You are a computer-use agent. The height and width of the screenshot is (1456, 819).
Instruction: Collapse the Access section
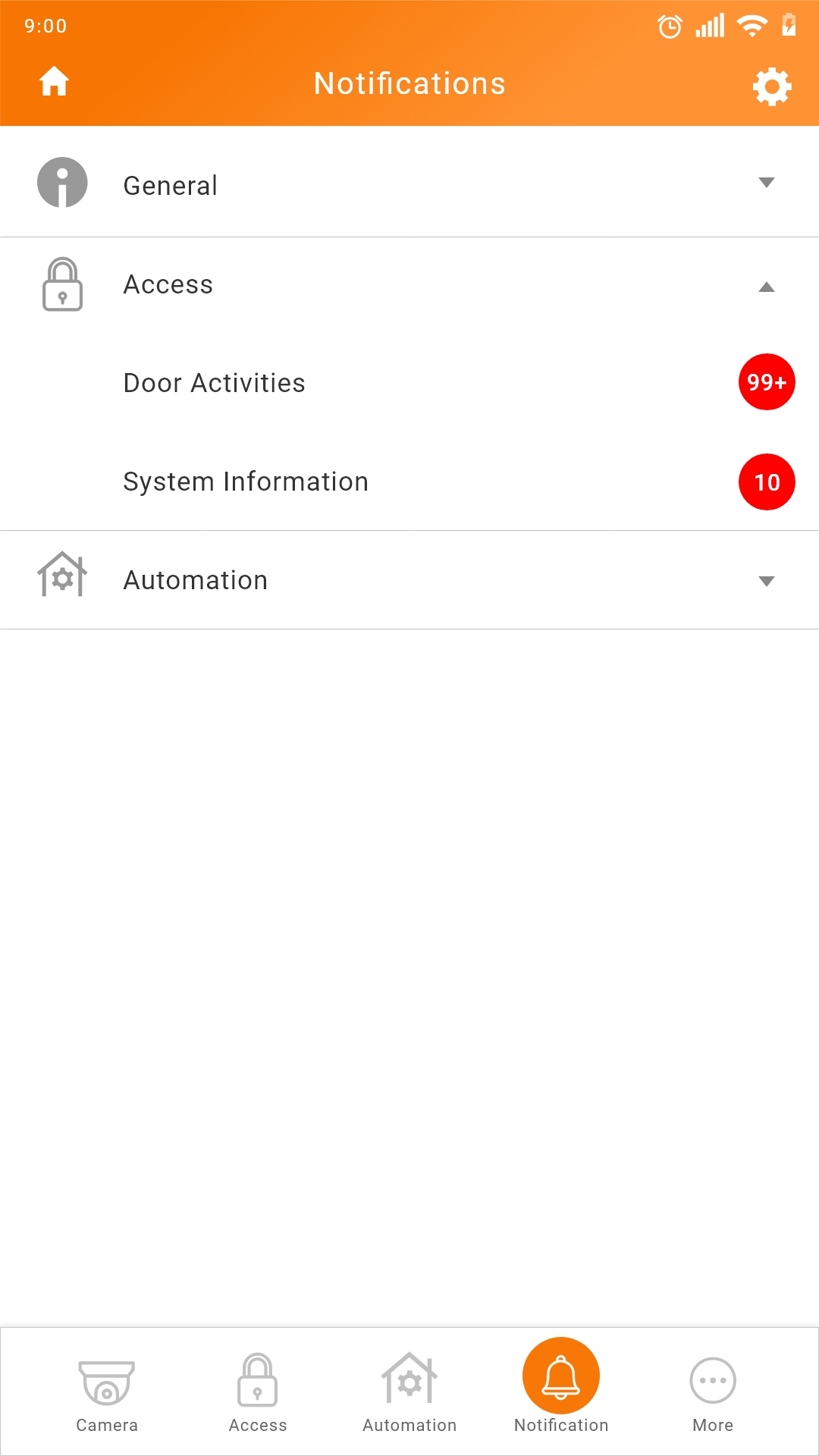409,285
